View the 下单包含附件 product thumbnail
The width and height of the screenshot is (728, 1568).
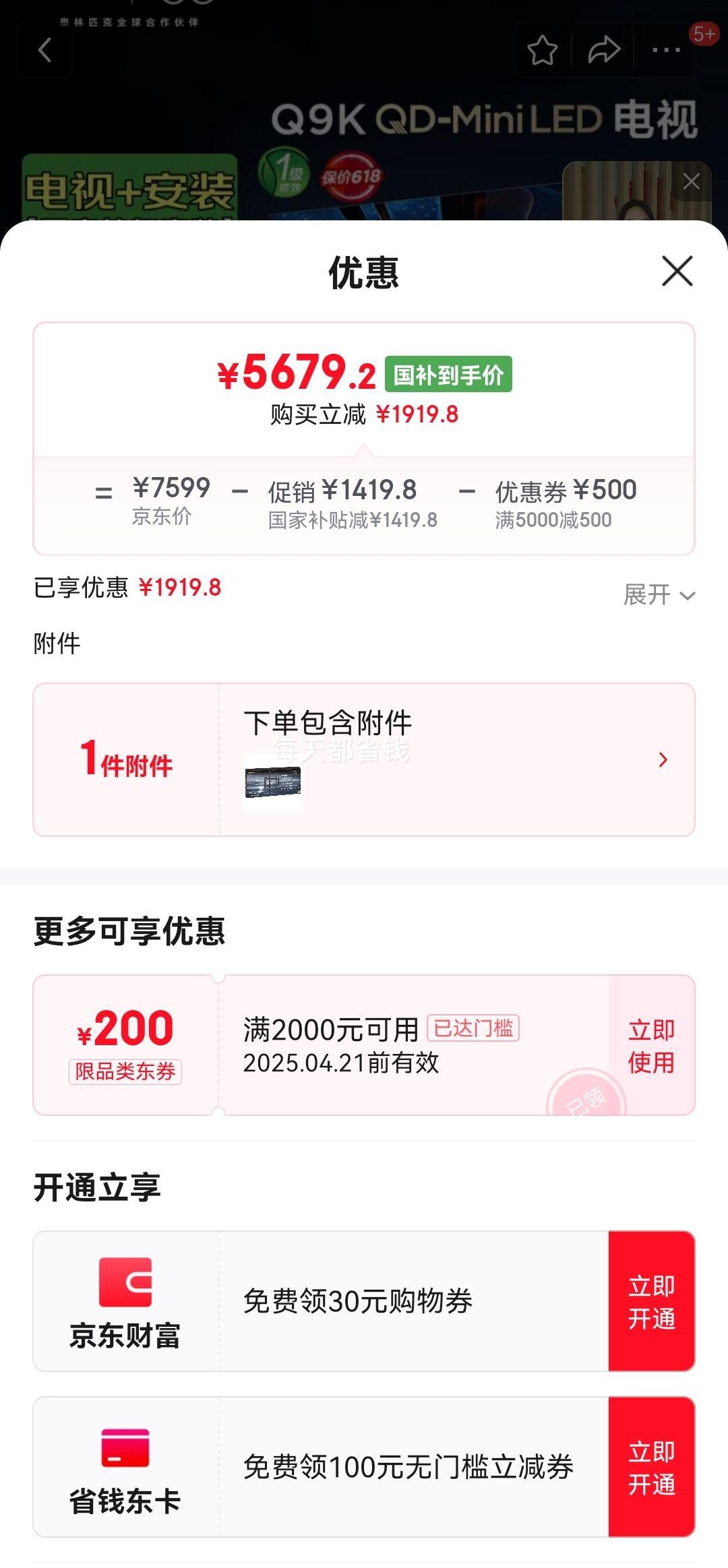(x=274, y=782)
